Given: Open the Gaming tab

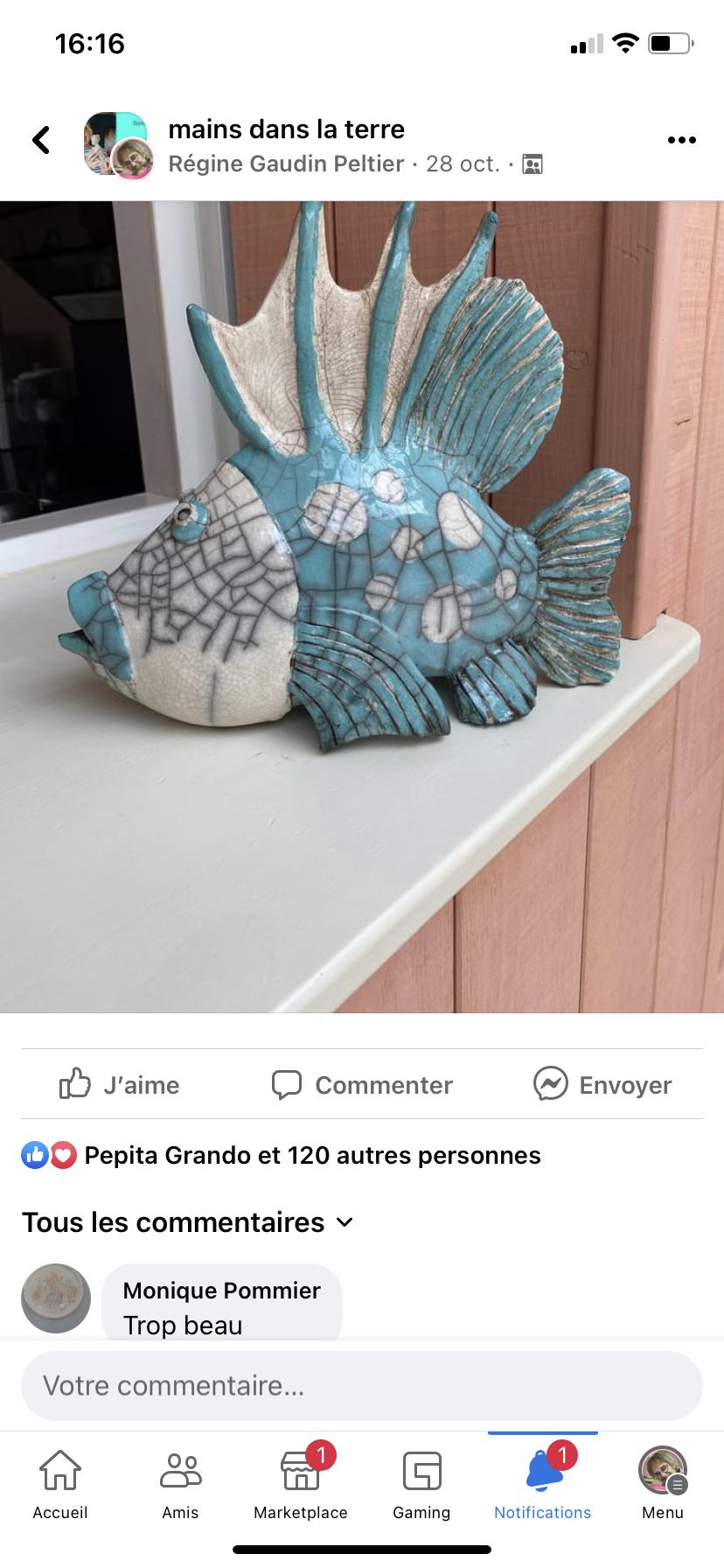Looking at the screenshot, I should (x=421, y=1485).
